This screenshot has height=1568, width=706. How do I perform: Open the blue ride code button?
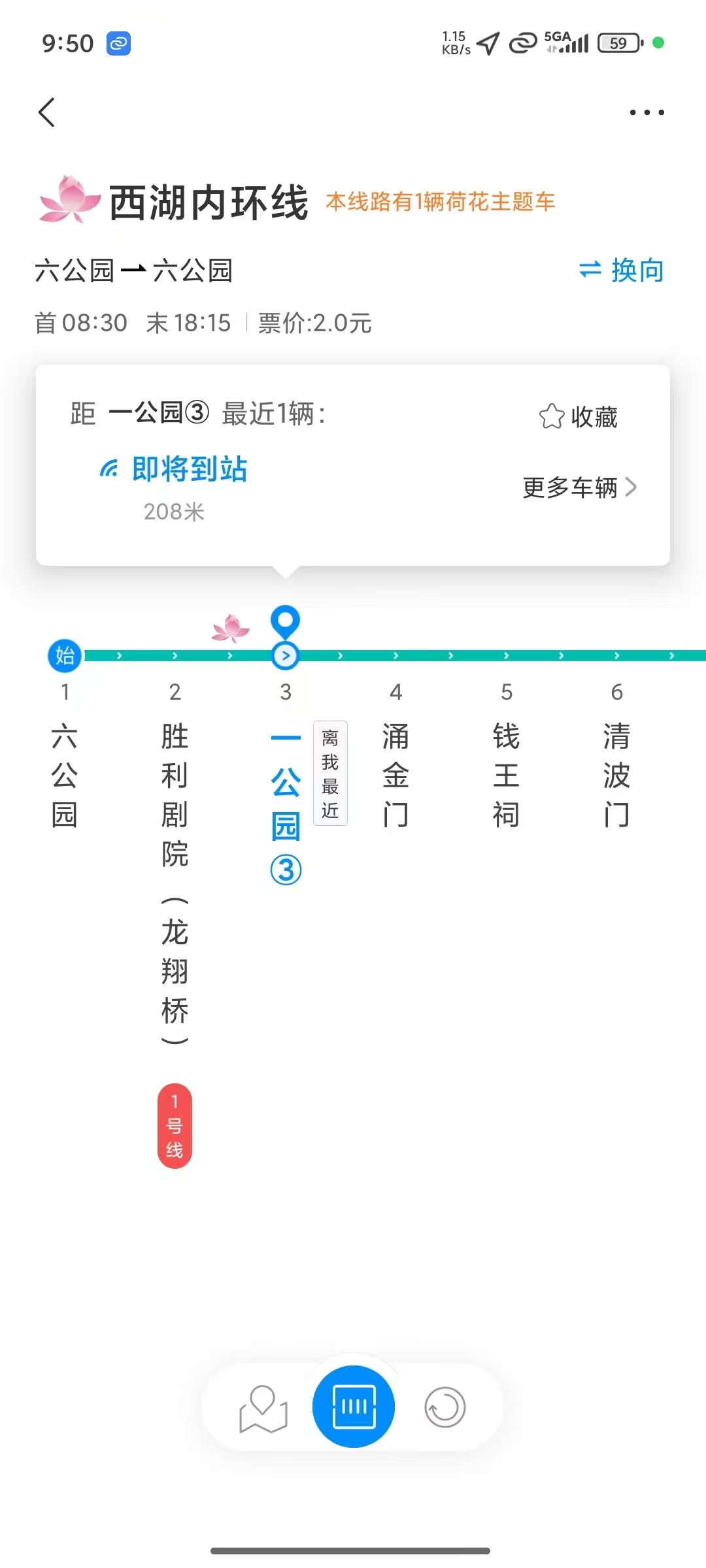(354, 1407)
